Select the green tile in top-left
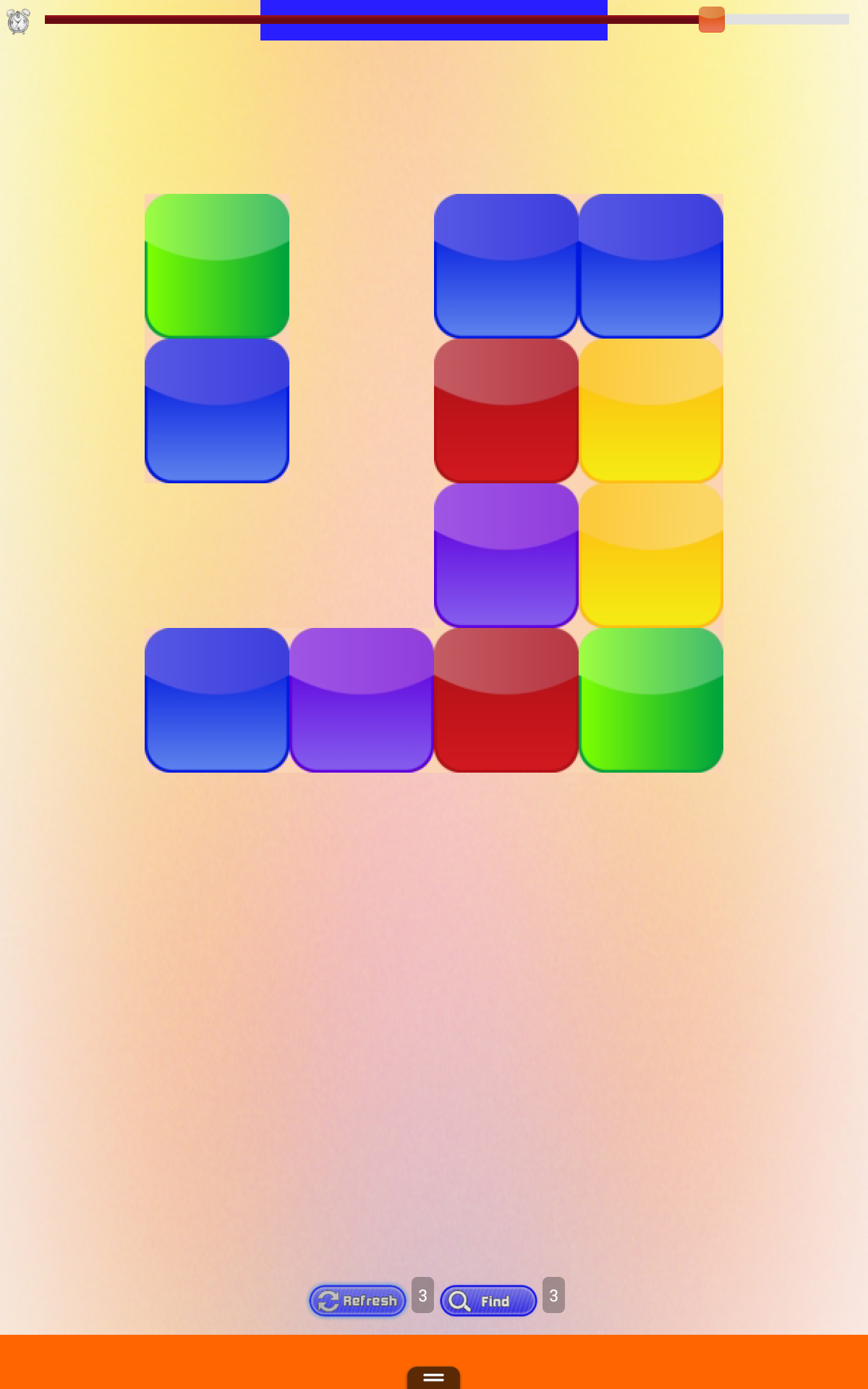This screenshot has width=868, height=1389. pos(216,266)
